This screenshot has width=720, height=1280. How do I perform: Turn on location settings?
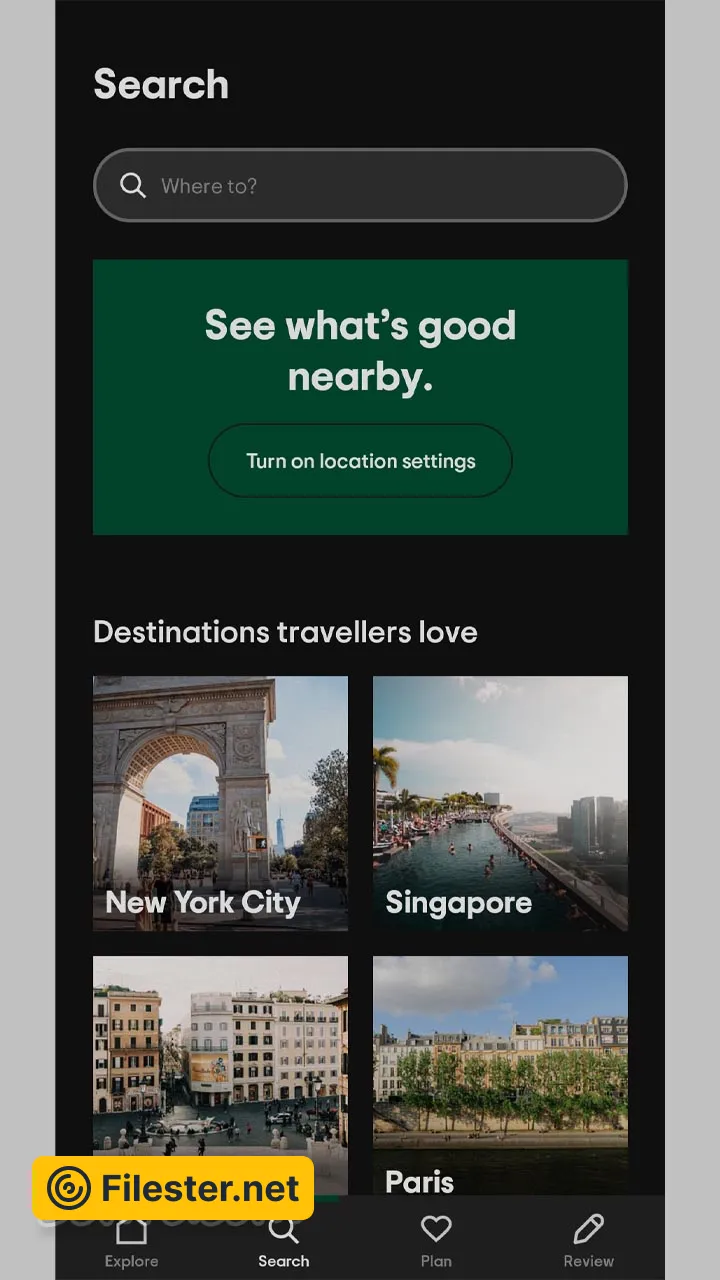pyautogui.click(x=360, y=461)
